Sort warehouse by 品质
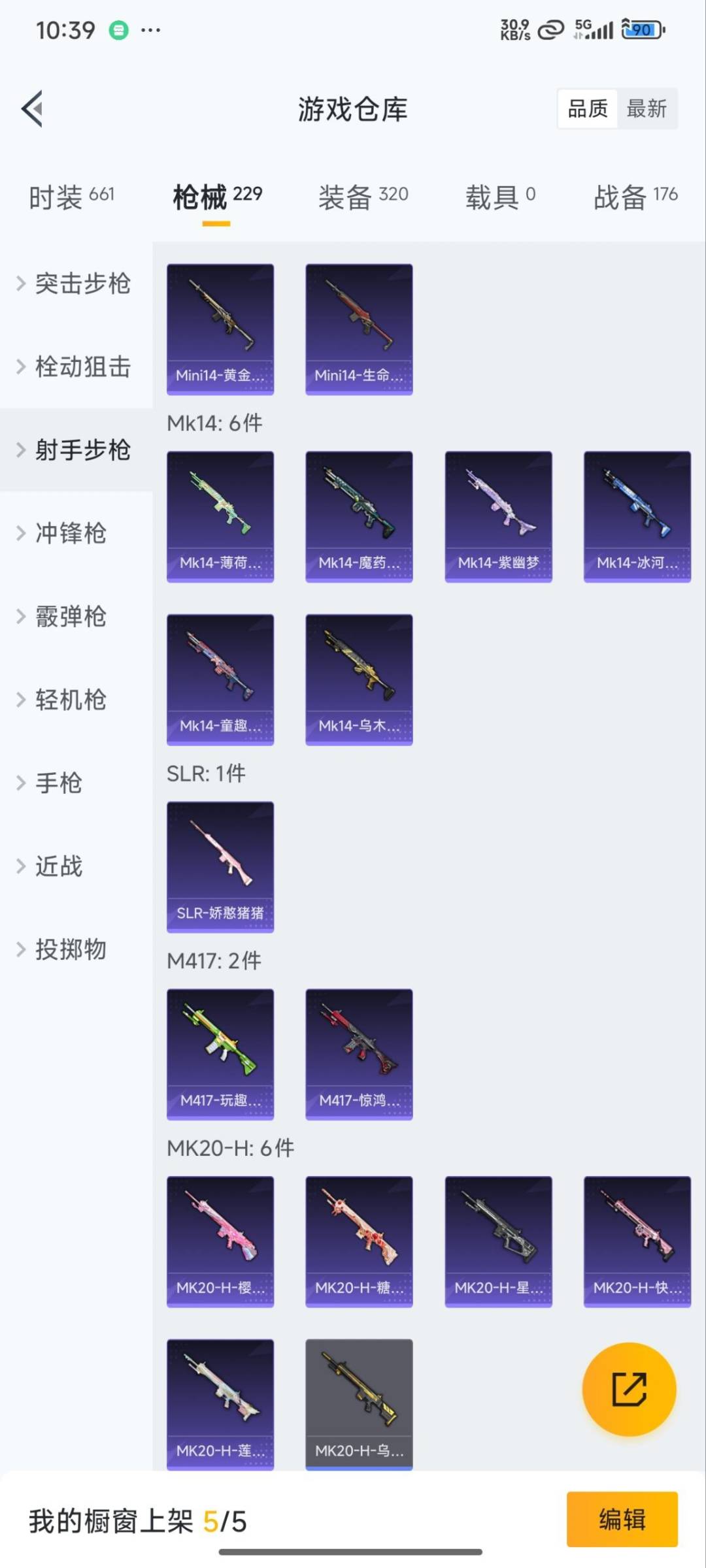 click(588, 108)
